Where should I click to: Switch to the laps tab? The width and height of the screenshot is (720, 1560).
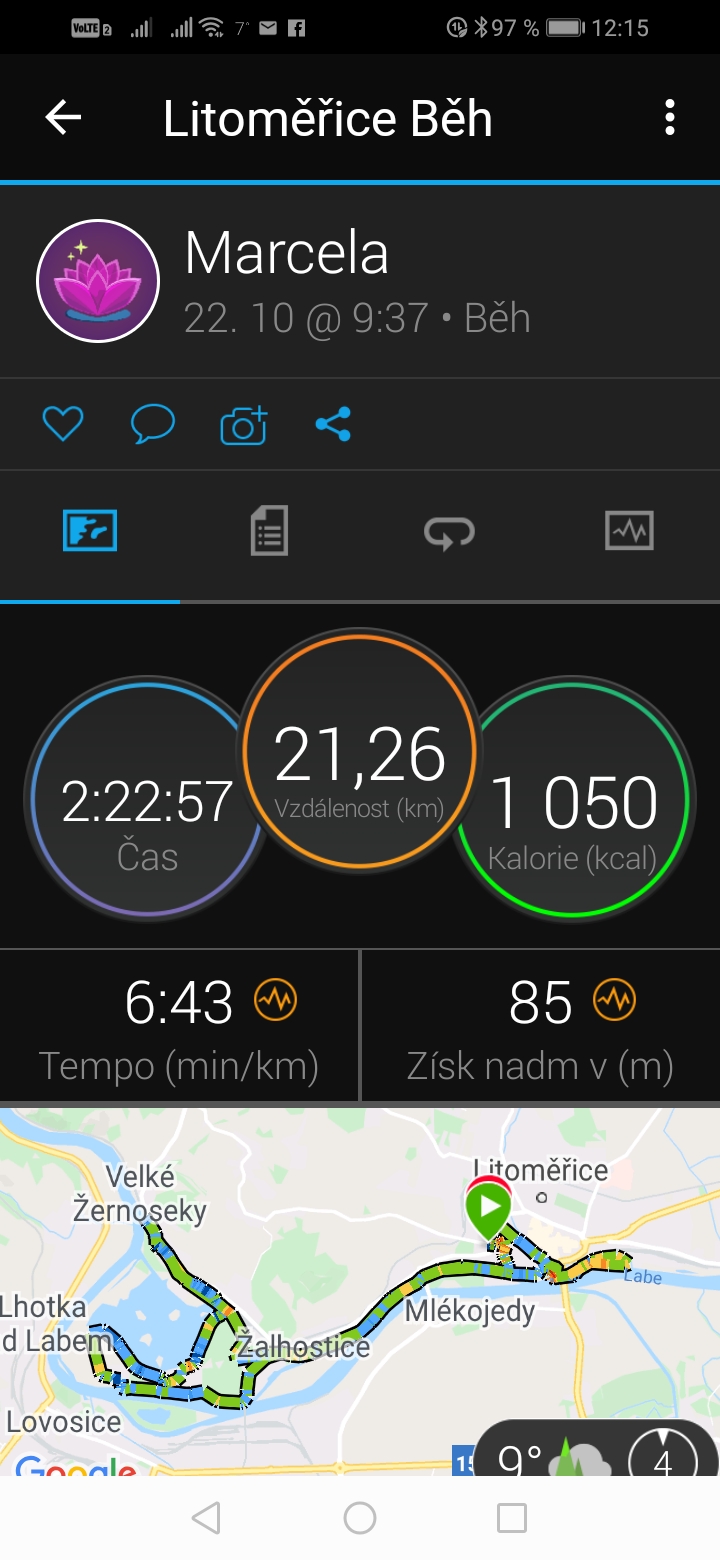pos(449,530)
